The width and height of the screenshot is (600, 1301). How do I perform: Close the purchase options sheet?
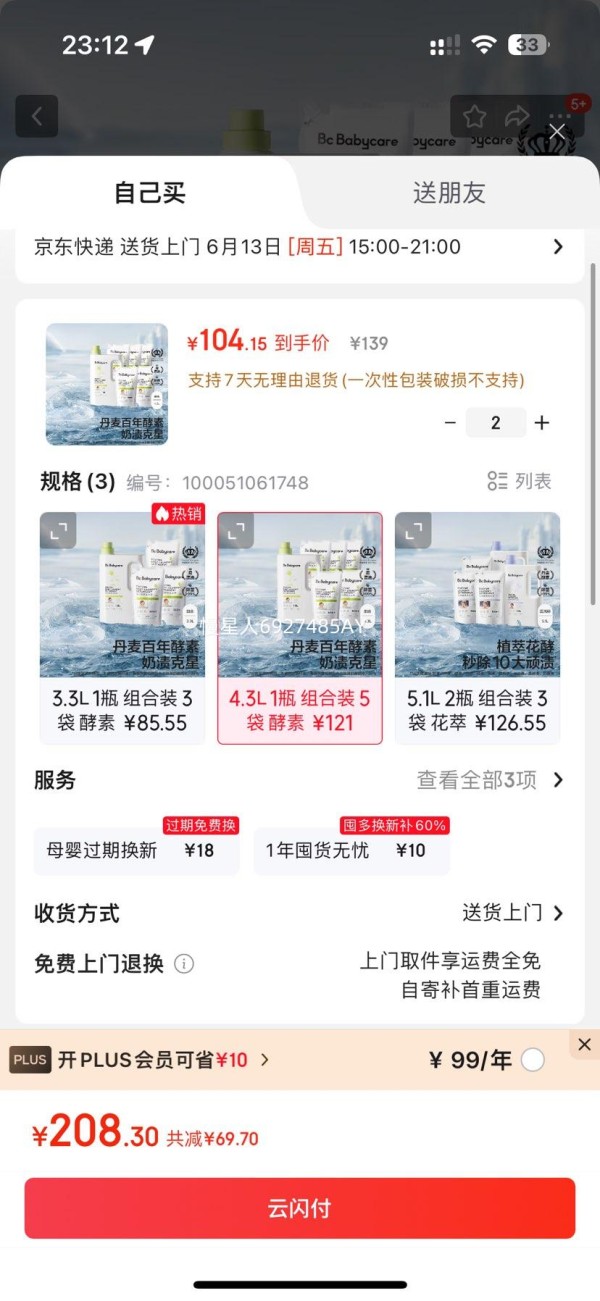pyautogui.click(x=557, y=132)
